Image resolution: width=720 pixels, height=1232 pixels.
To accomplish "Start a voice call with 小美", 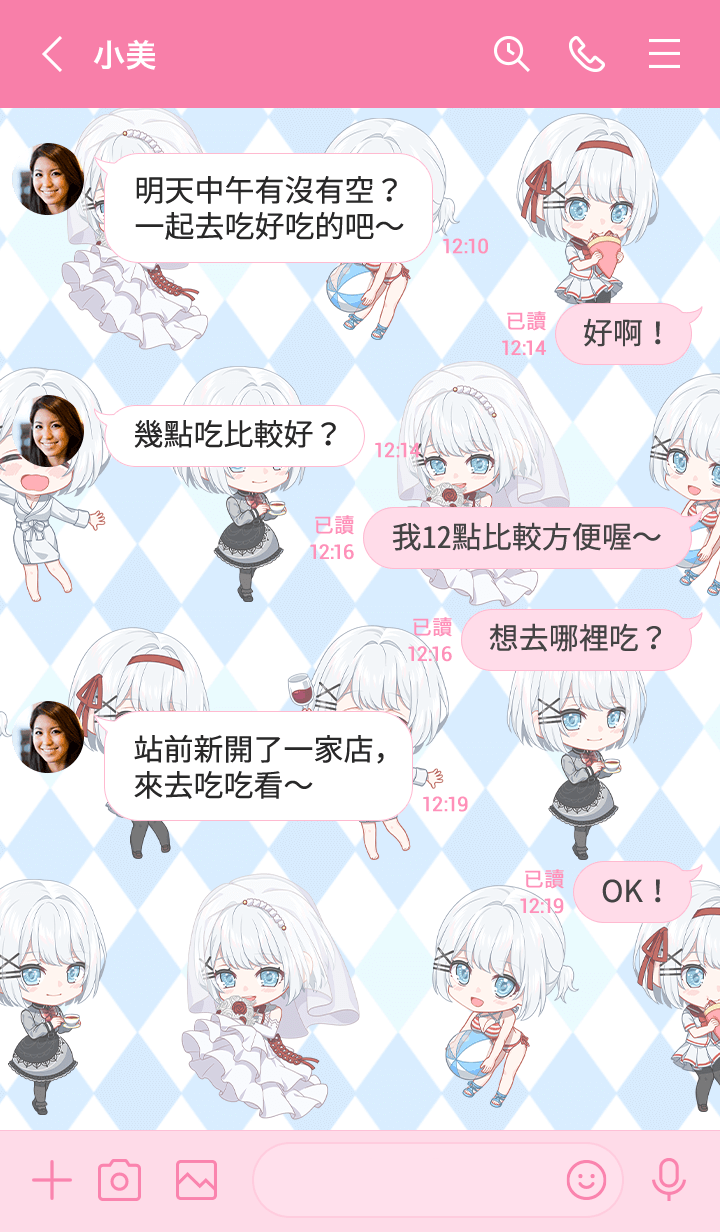I will coord(587,54).
